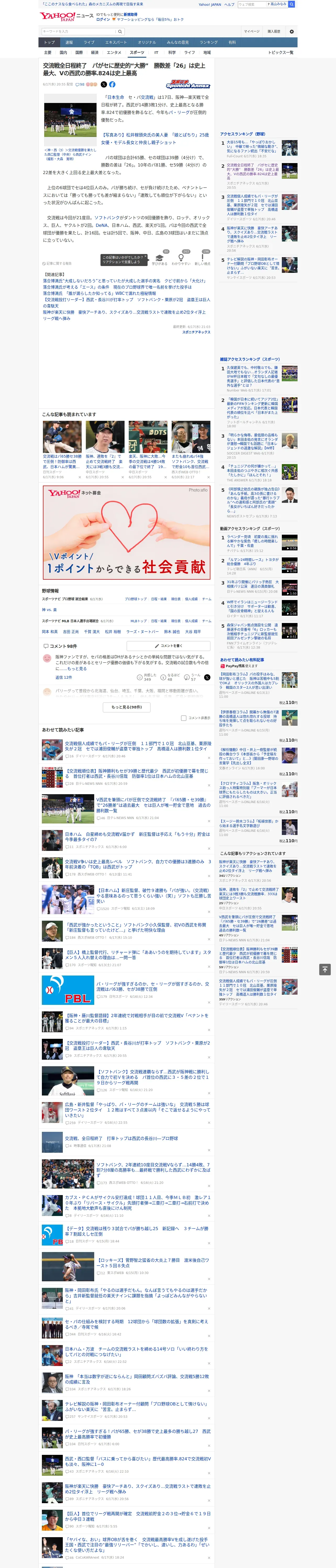The width and height of the screenshot is (336, 1568).
Task: Tap the 学びがある reaction button
Action: coord(160,259)
